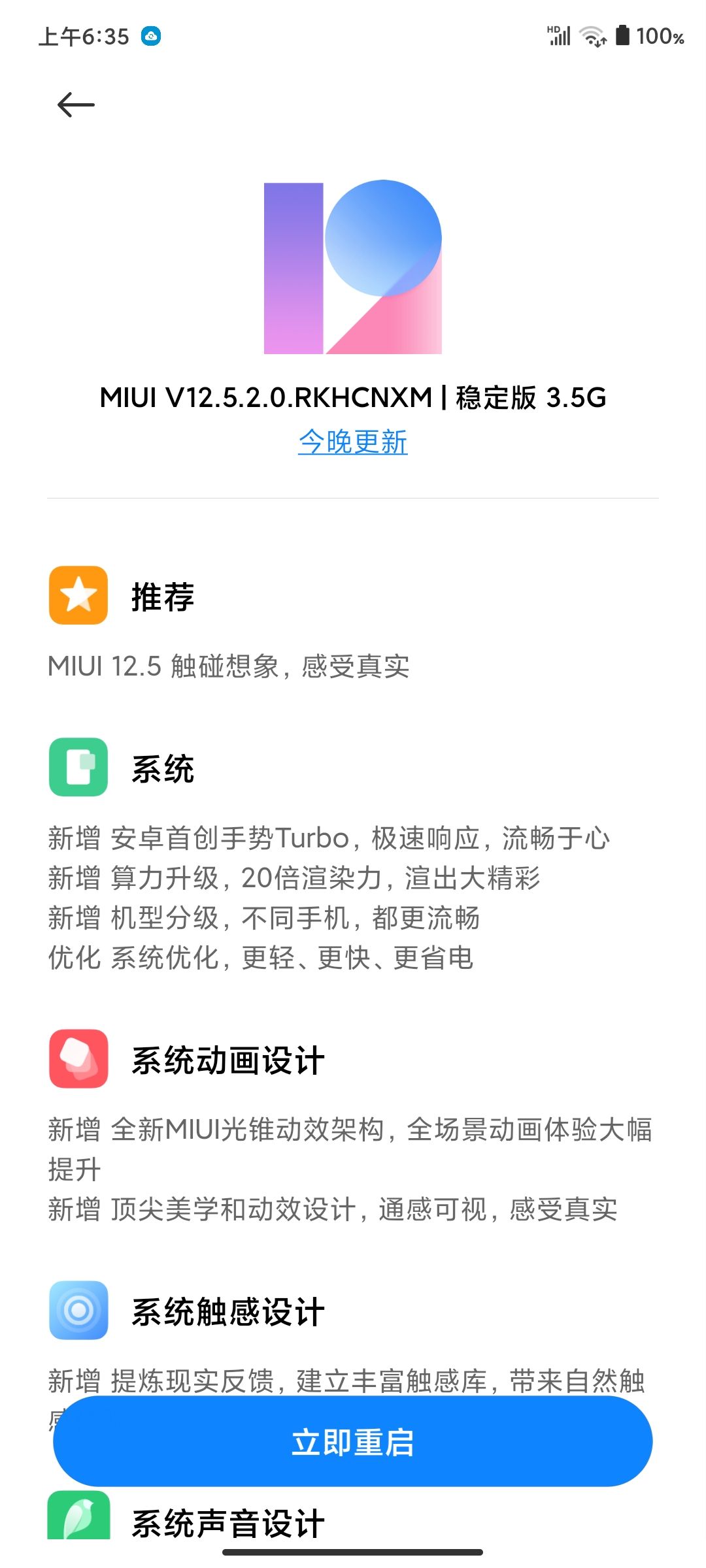Open the 今晚更新 link

click(353, 442)
